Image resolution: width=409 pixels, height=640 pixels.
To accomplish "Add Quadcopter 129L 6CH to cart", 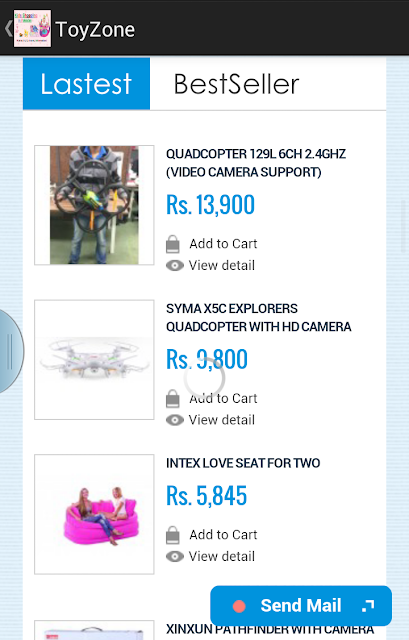I will [211, 244].
